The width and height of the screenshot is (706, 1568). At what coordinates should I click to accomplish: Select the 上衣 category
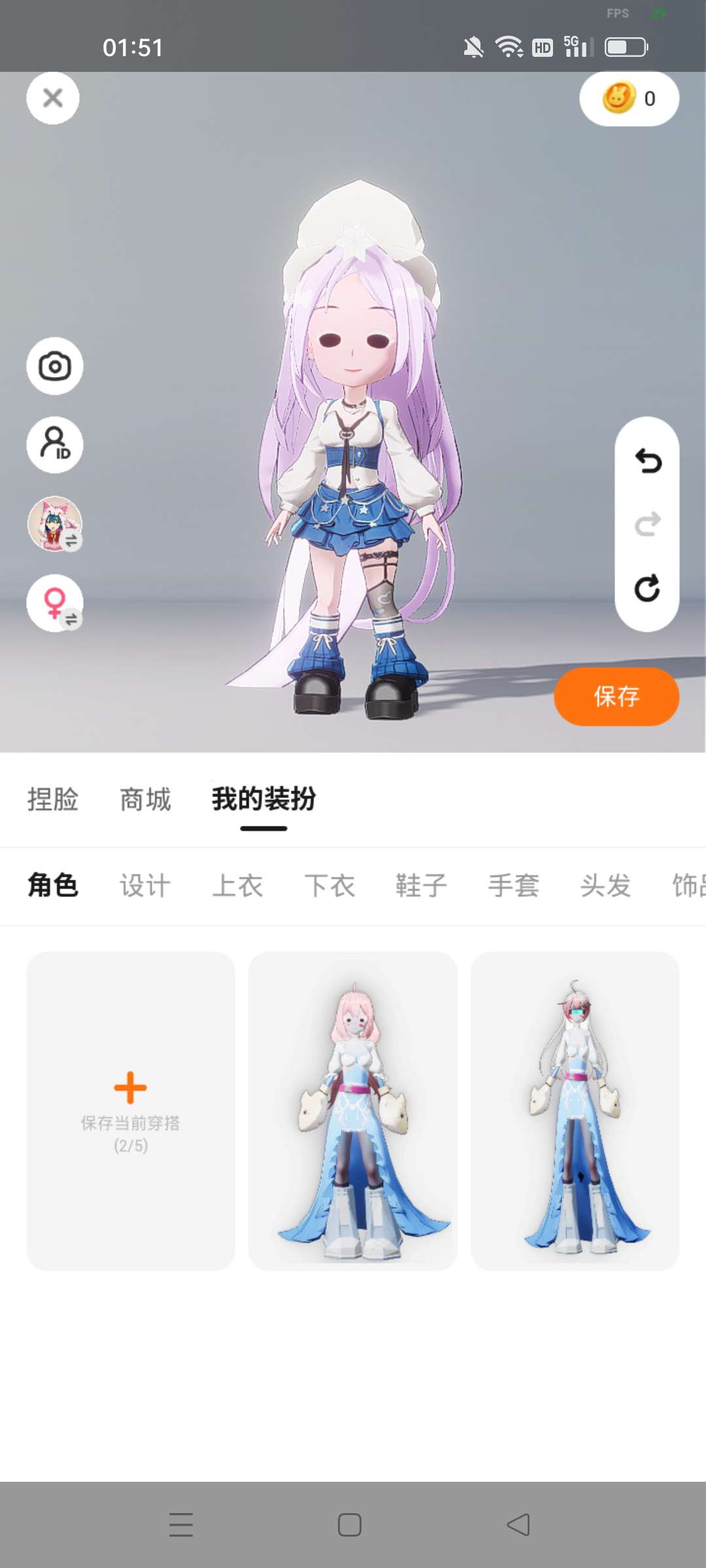pos(237,886)
